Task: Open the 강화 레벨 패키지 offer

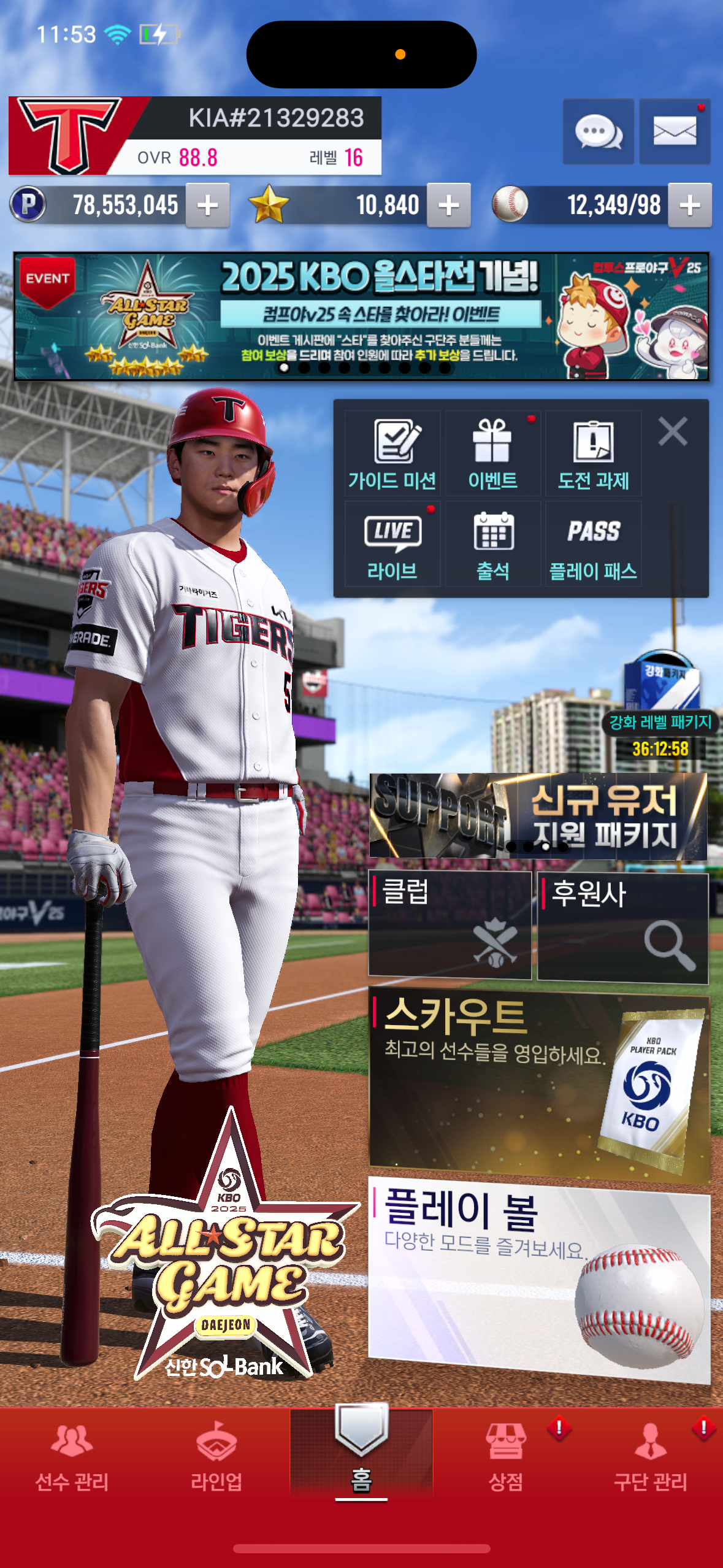Action: tap(661, 704)
